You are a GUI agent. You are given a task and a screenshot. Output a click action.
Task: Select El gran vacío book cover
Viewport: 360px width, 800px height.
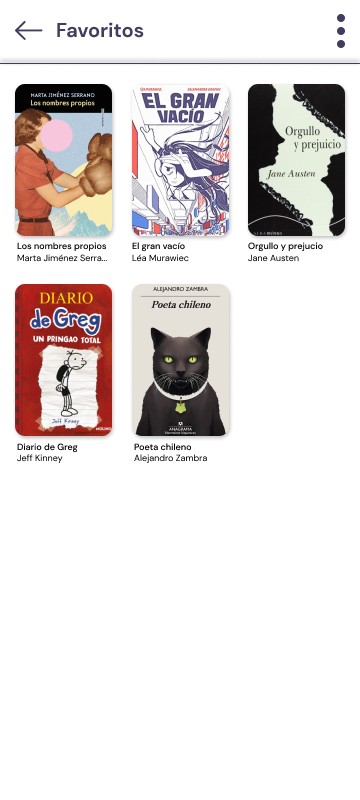click(181, 160)
